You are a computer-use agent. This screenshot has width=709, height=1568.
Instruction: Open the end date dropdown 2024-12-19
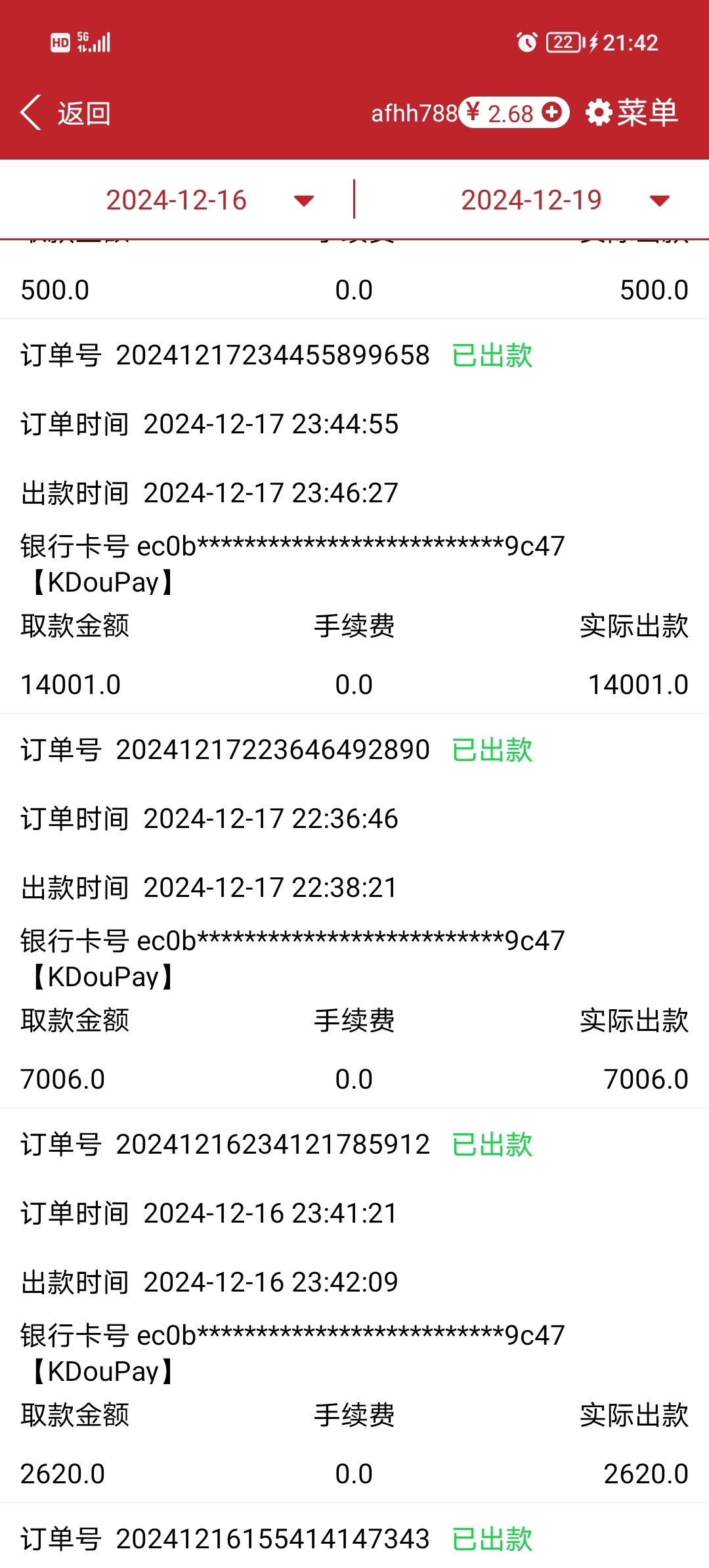(x=565, y=200)
